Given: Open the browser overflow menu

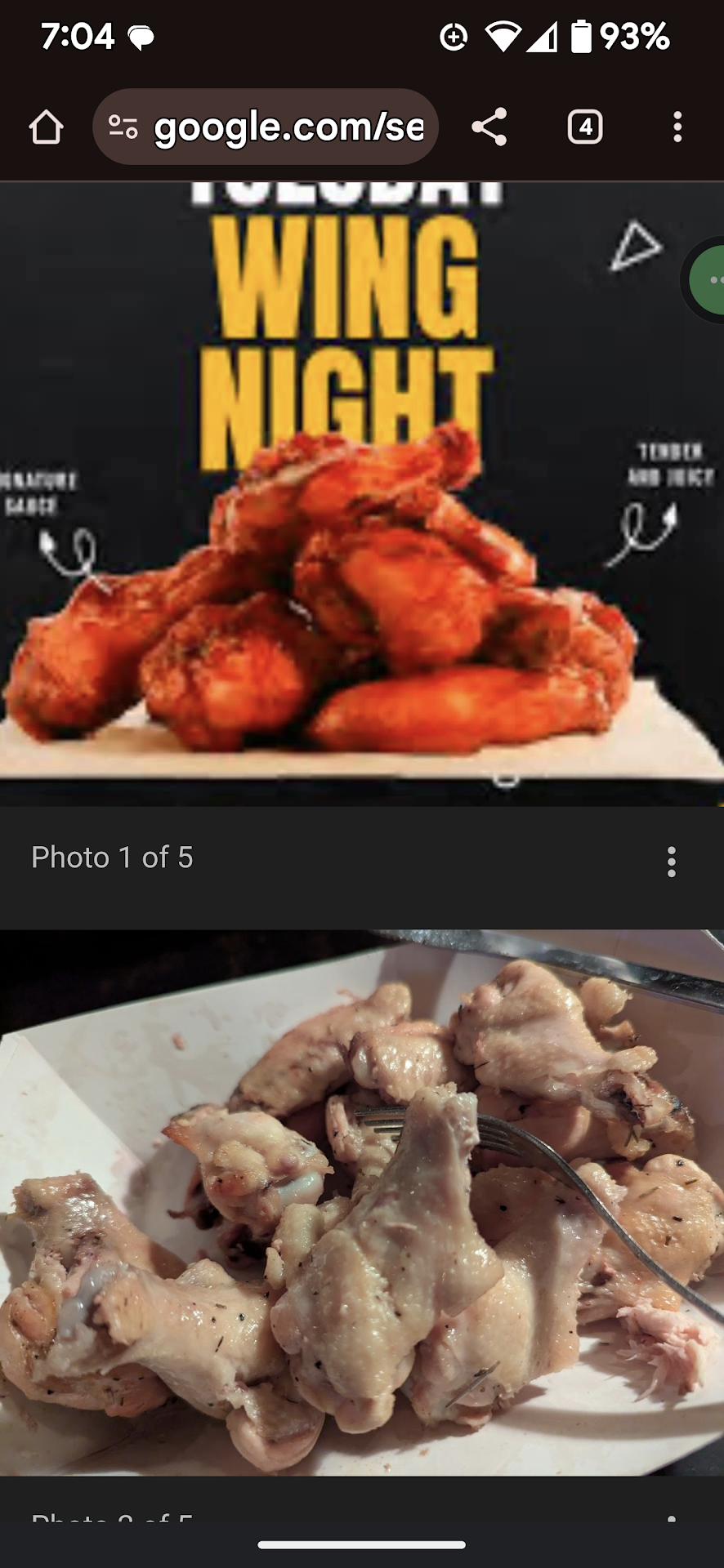Looking at the screenshot, I should pyautogui.click(x=677, y=127).
